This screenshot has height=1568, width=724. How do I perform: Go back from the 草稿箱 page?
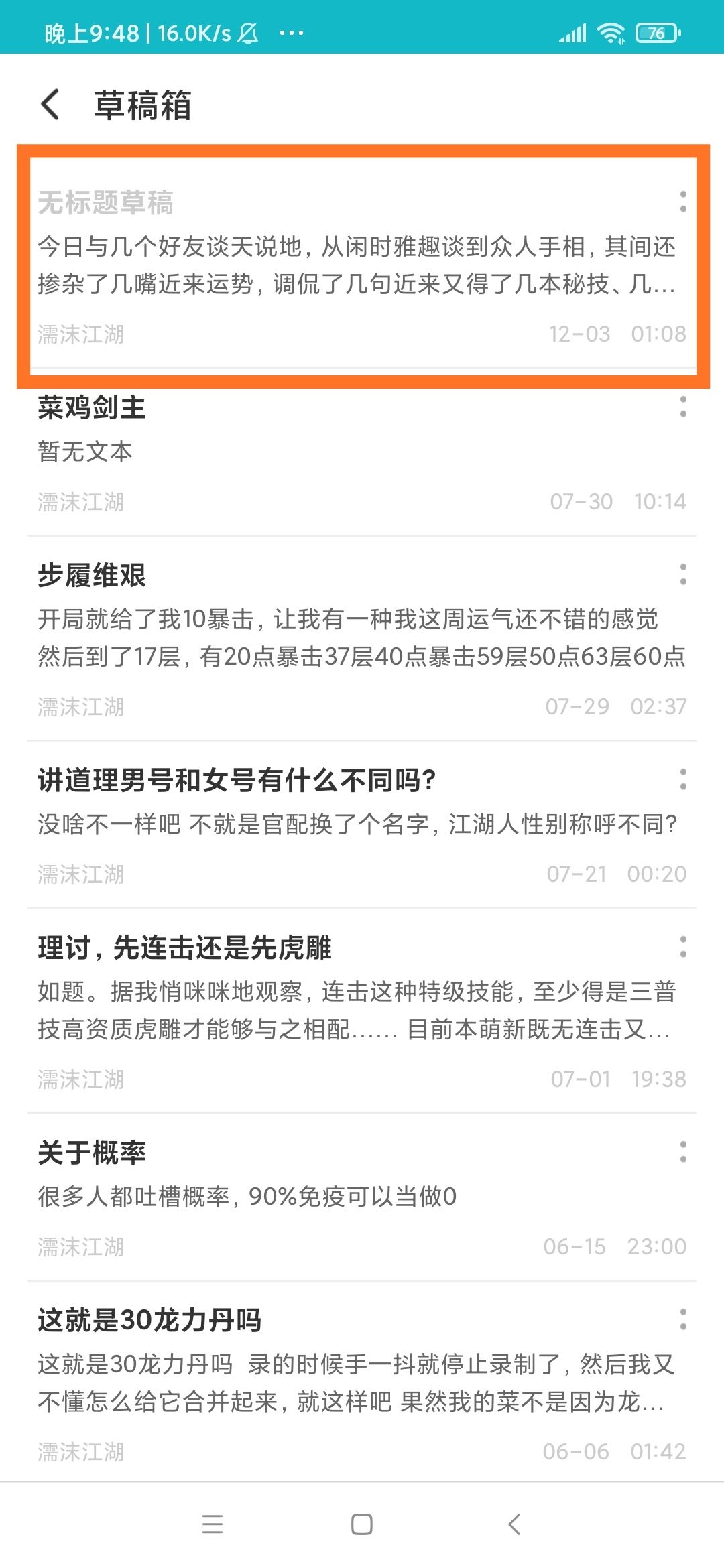coord(50,105)
